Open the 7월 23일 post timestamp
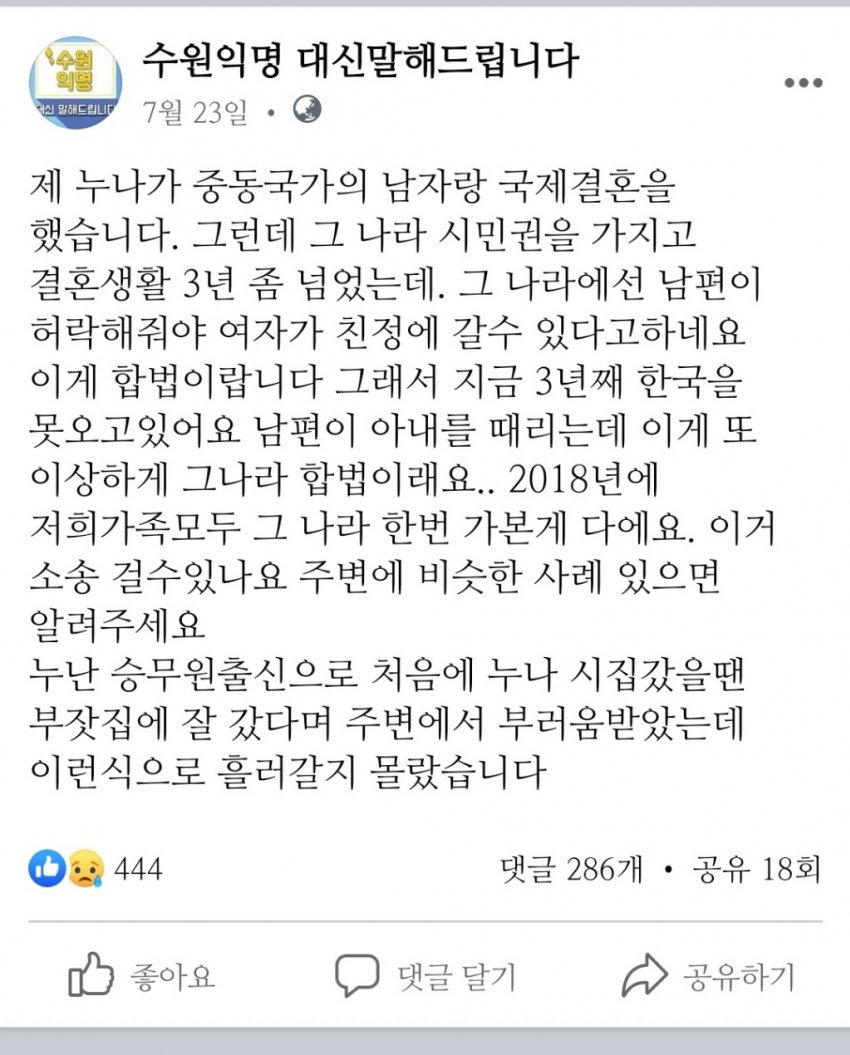 tap(195, 113)
